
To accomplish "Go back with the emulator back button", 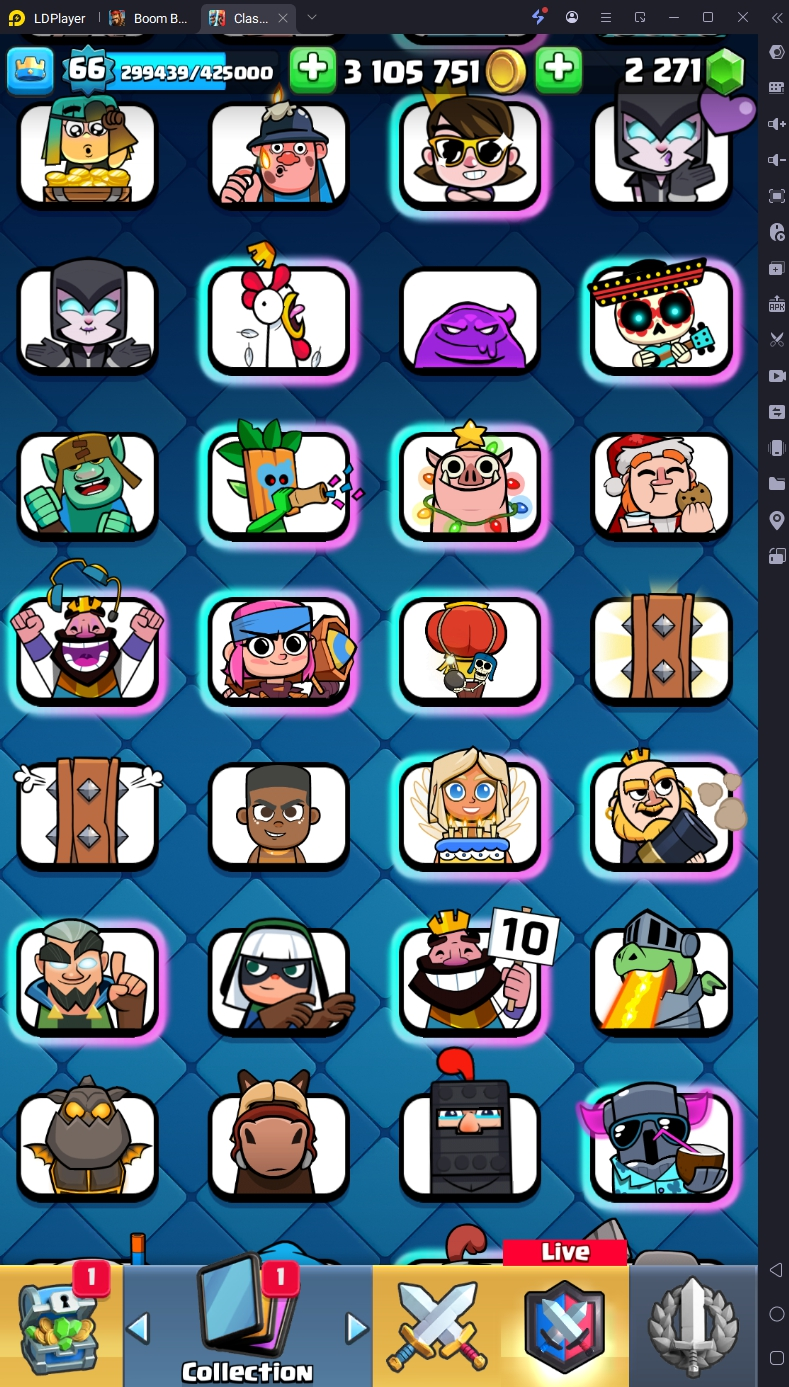I will (x=776, y=1270).
